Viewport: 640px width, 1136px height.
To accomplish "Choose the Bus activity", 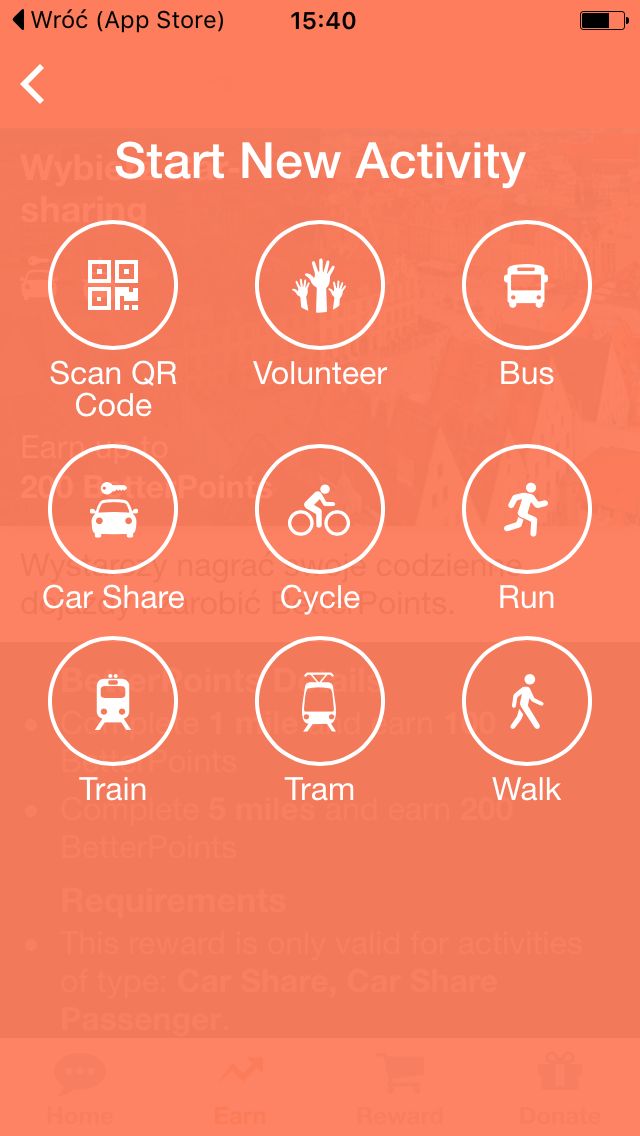I will coord(527,285).
